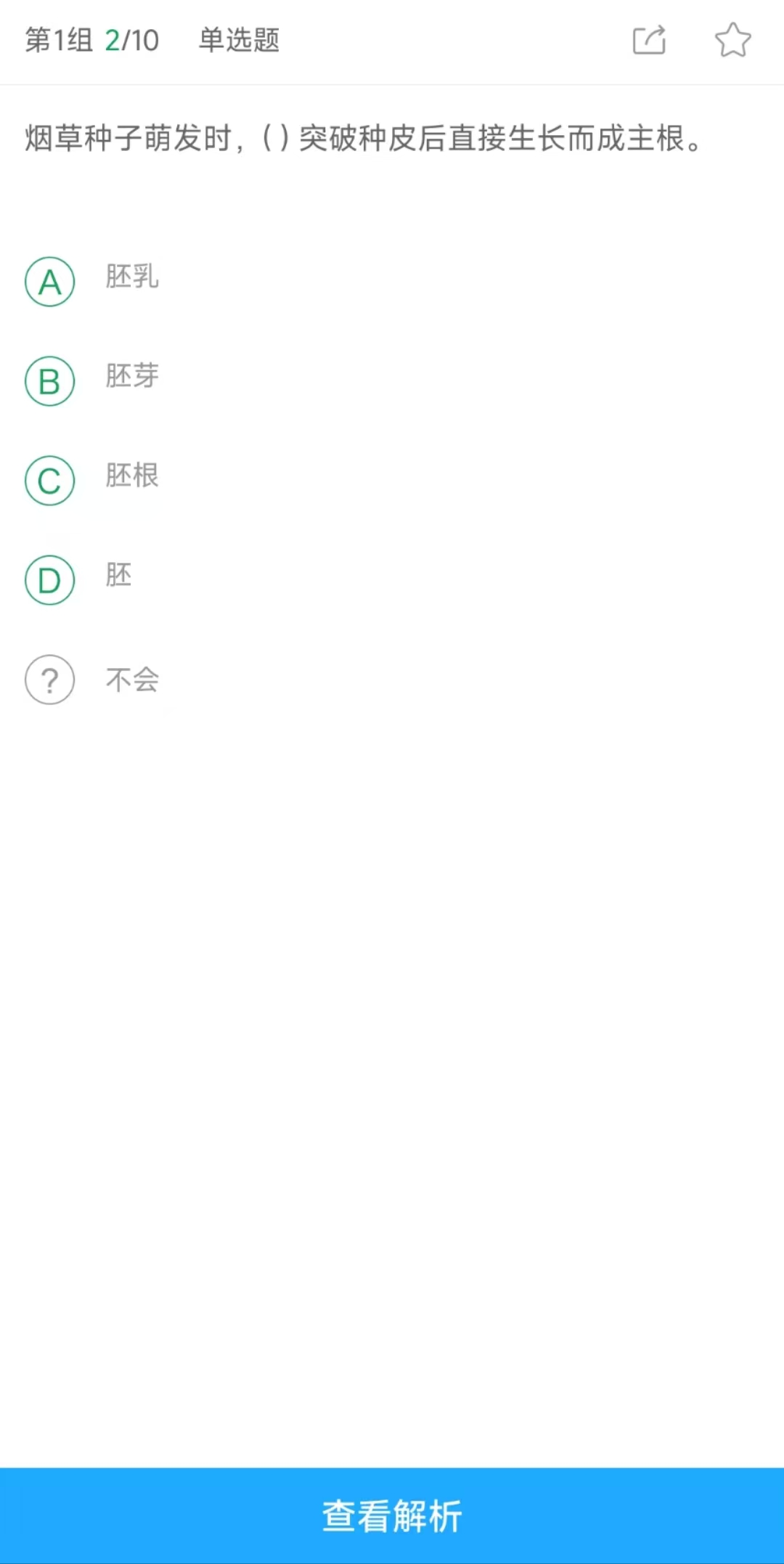Mark the question as 不会
The width and height of the screenshot is (784, 1564).
point(50,680)
